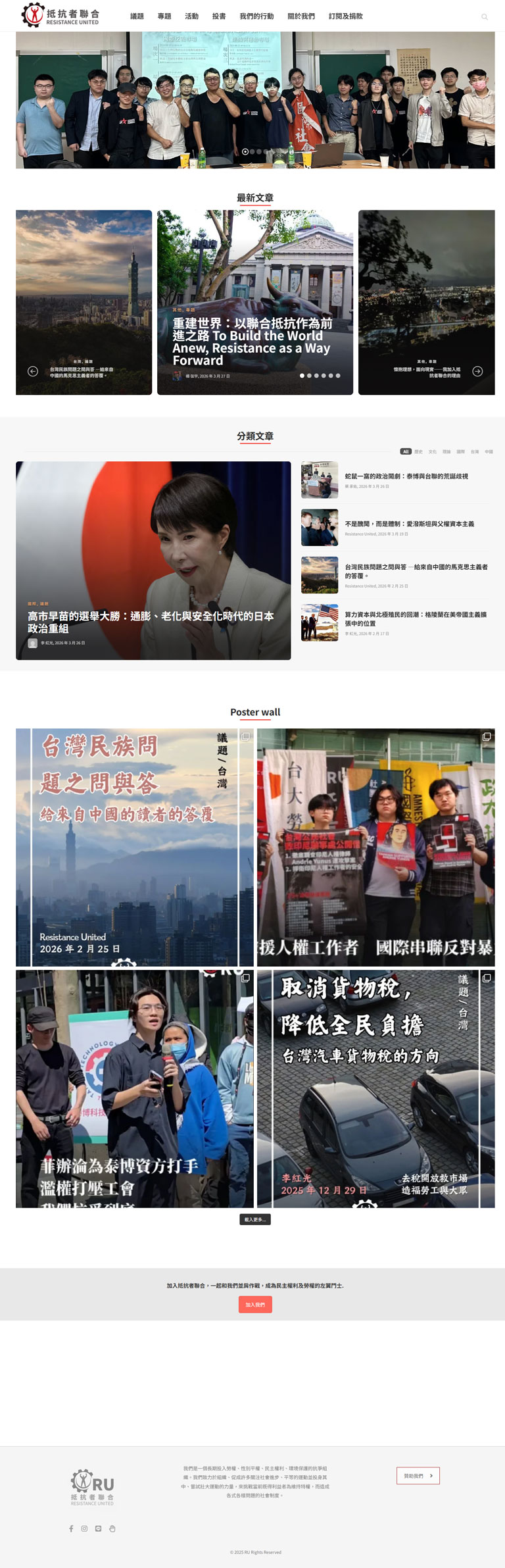Read the 重建世界 featured article
Screen dimensions: 505x1568
(x=252, y=341)
